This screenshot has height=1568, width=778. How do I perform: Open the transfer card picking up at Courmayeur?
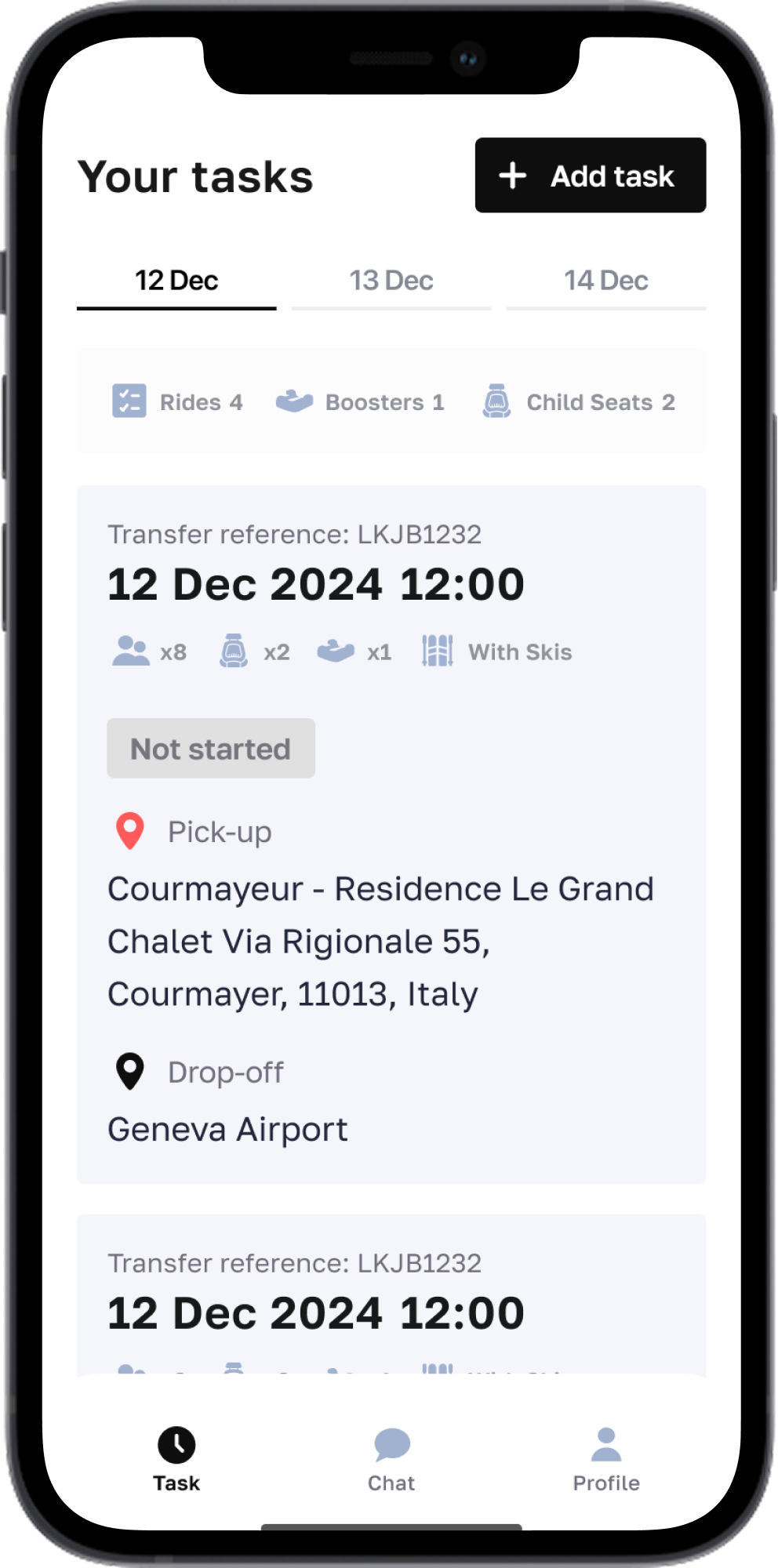click(x=391, y=834)
